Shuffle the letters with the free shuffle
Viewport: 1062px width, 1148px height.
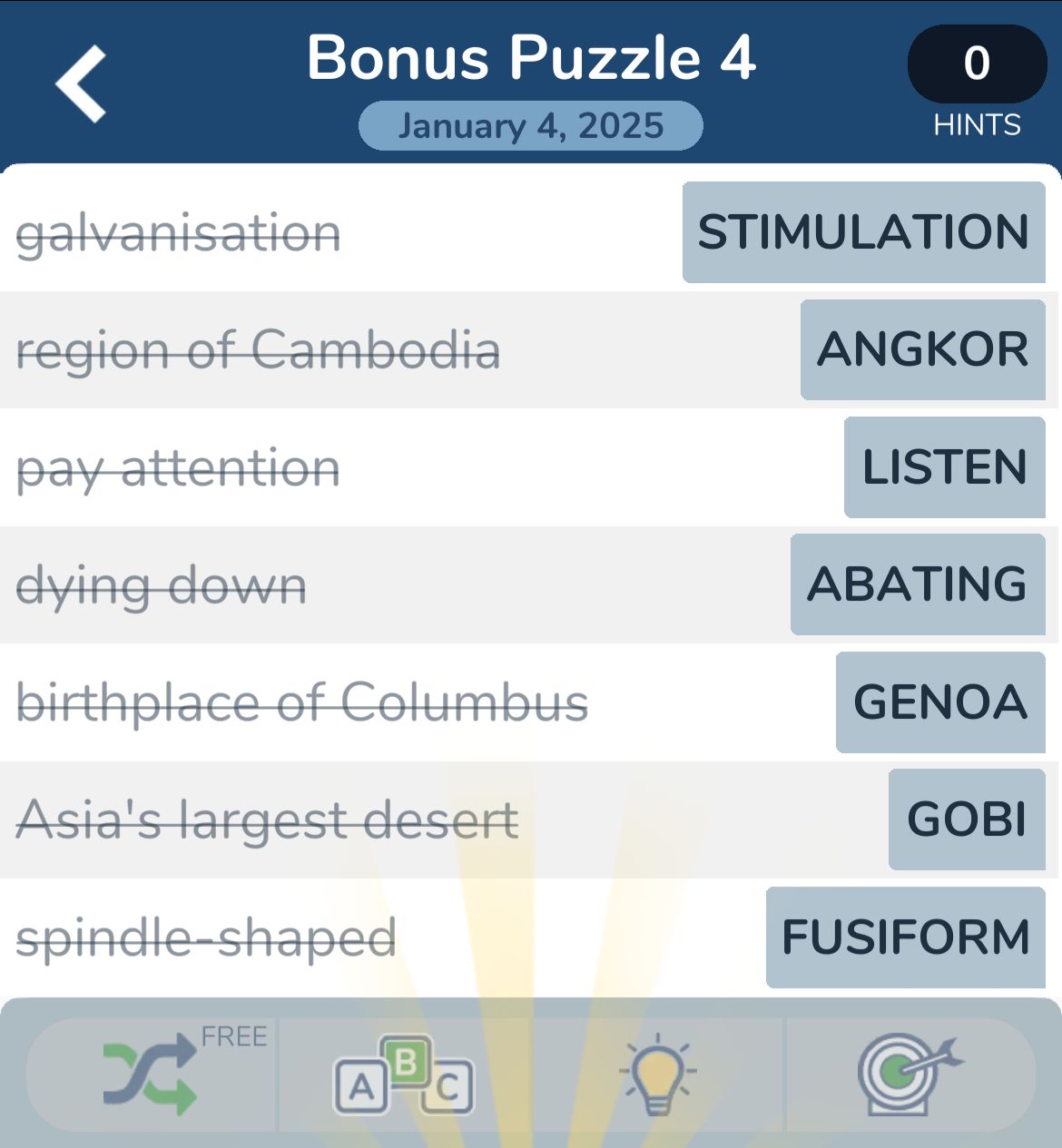pos(151,1075)
